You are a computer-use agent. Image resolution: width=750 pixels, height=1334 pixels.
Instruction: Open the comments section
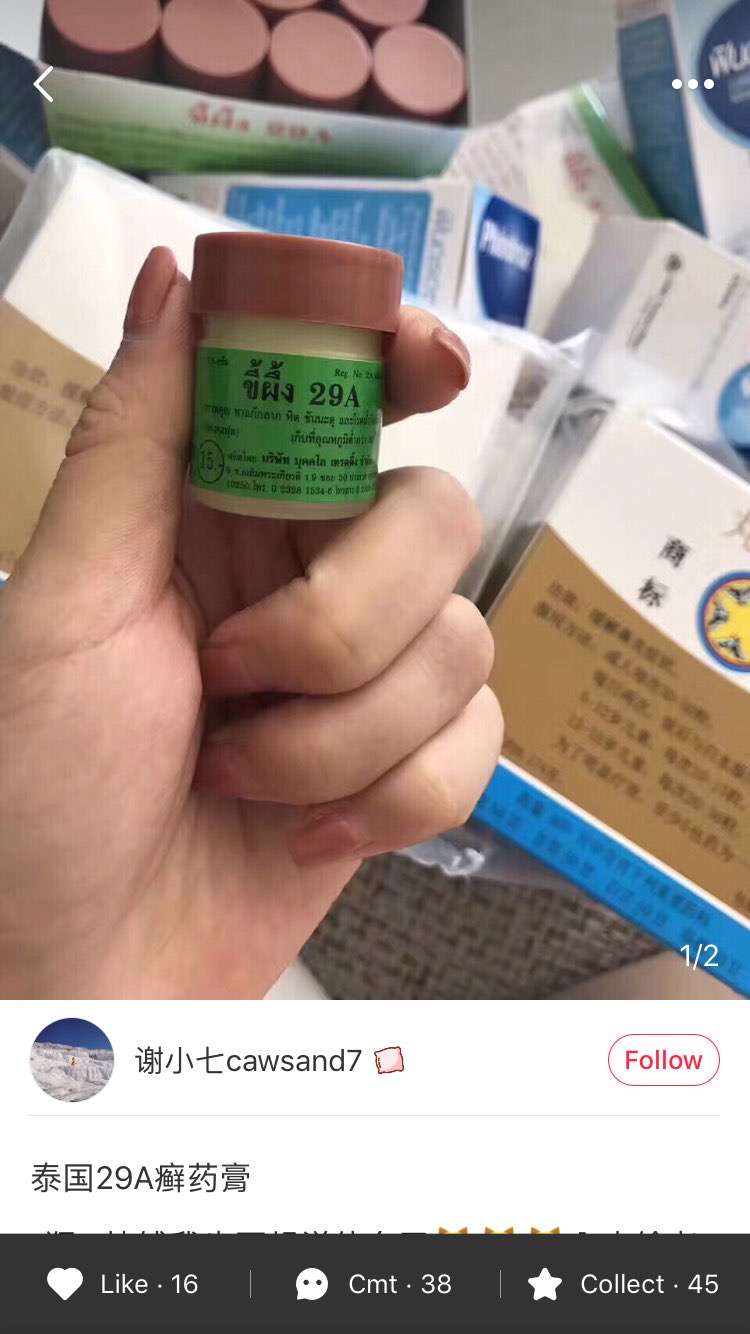tap(374, 1284)
